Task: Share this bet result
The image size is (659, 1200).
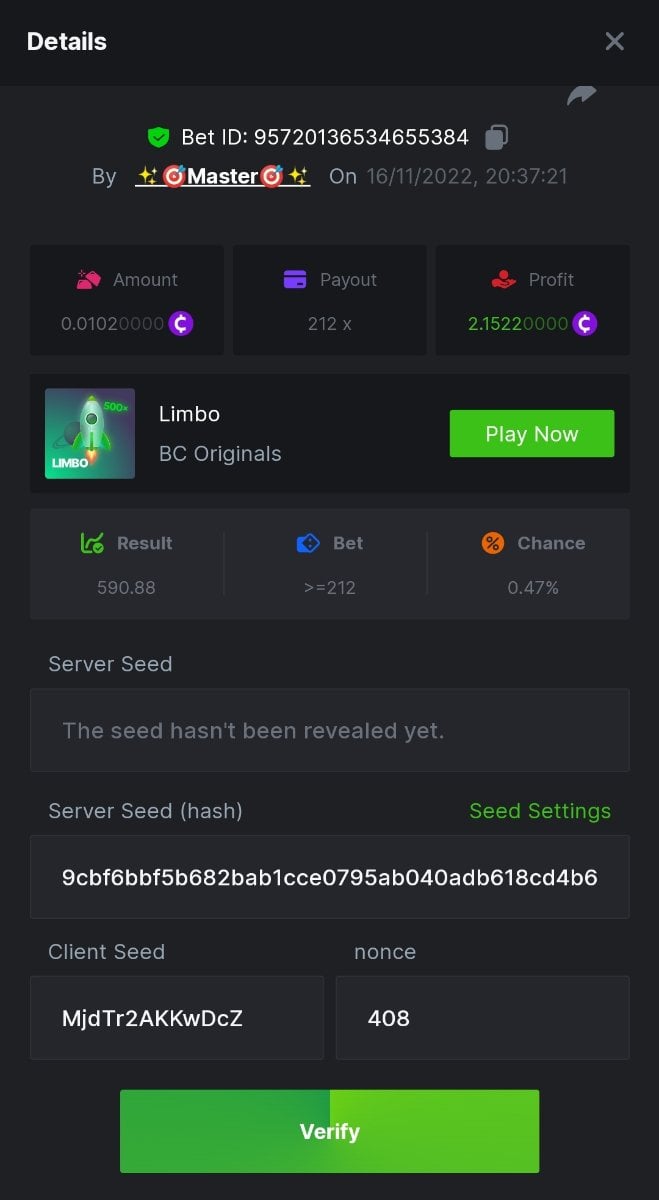Action: pos(581,95)
